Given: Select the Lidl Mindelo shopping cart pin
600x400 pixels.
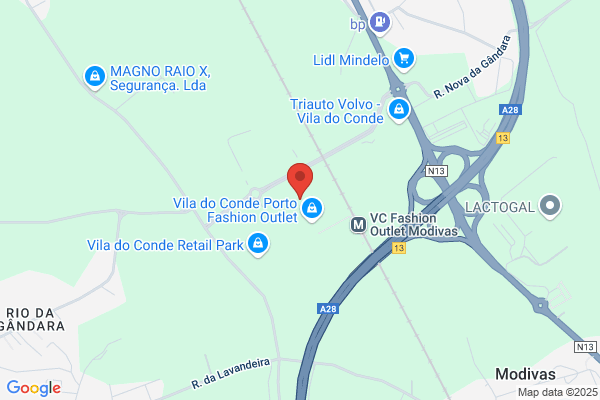Looking at the screenshot, I should (404, 60).
